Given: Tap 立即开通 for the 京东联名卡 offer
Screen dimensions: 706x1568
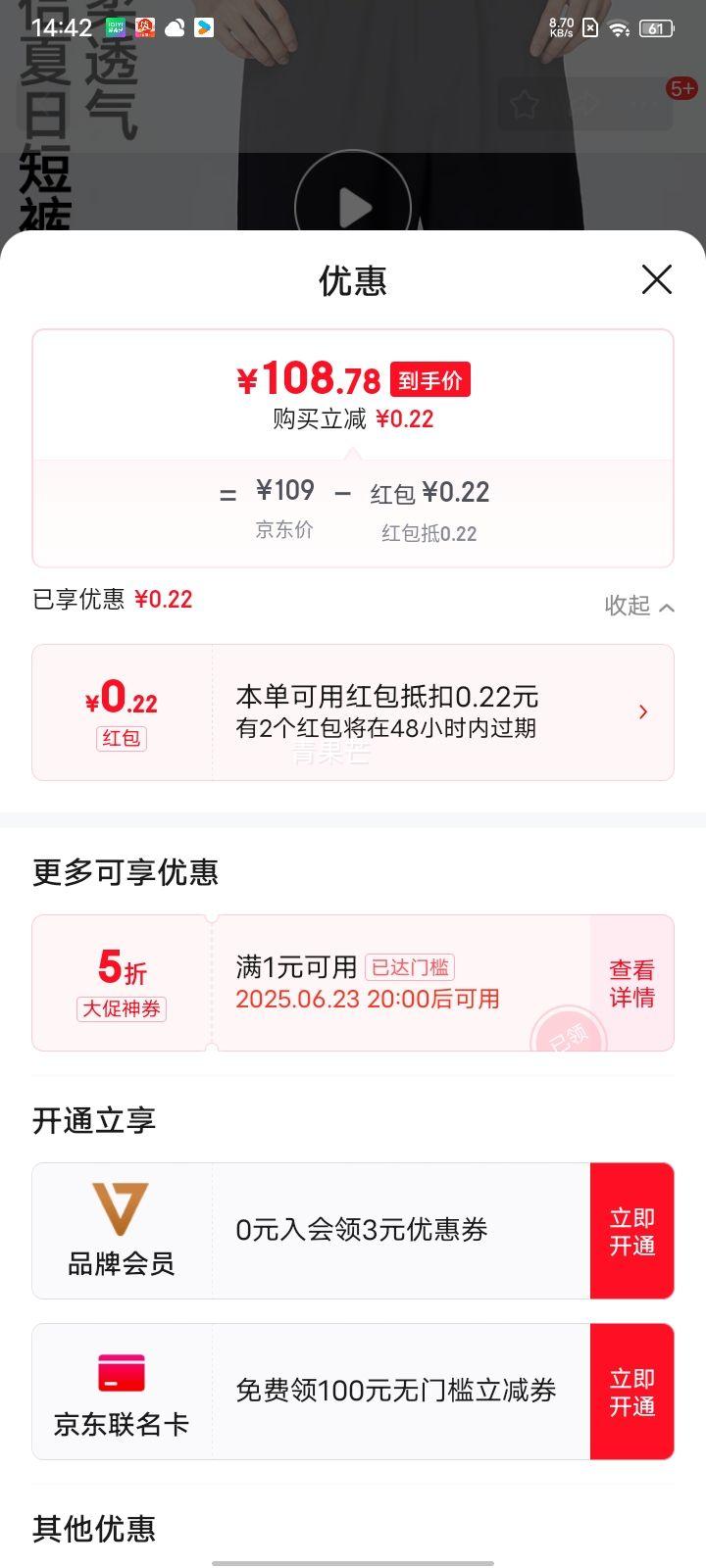Looking at the screenshot, I should click(x=631, y=1390).
